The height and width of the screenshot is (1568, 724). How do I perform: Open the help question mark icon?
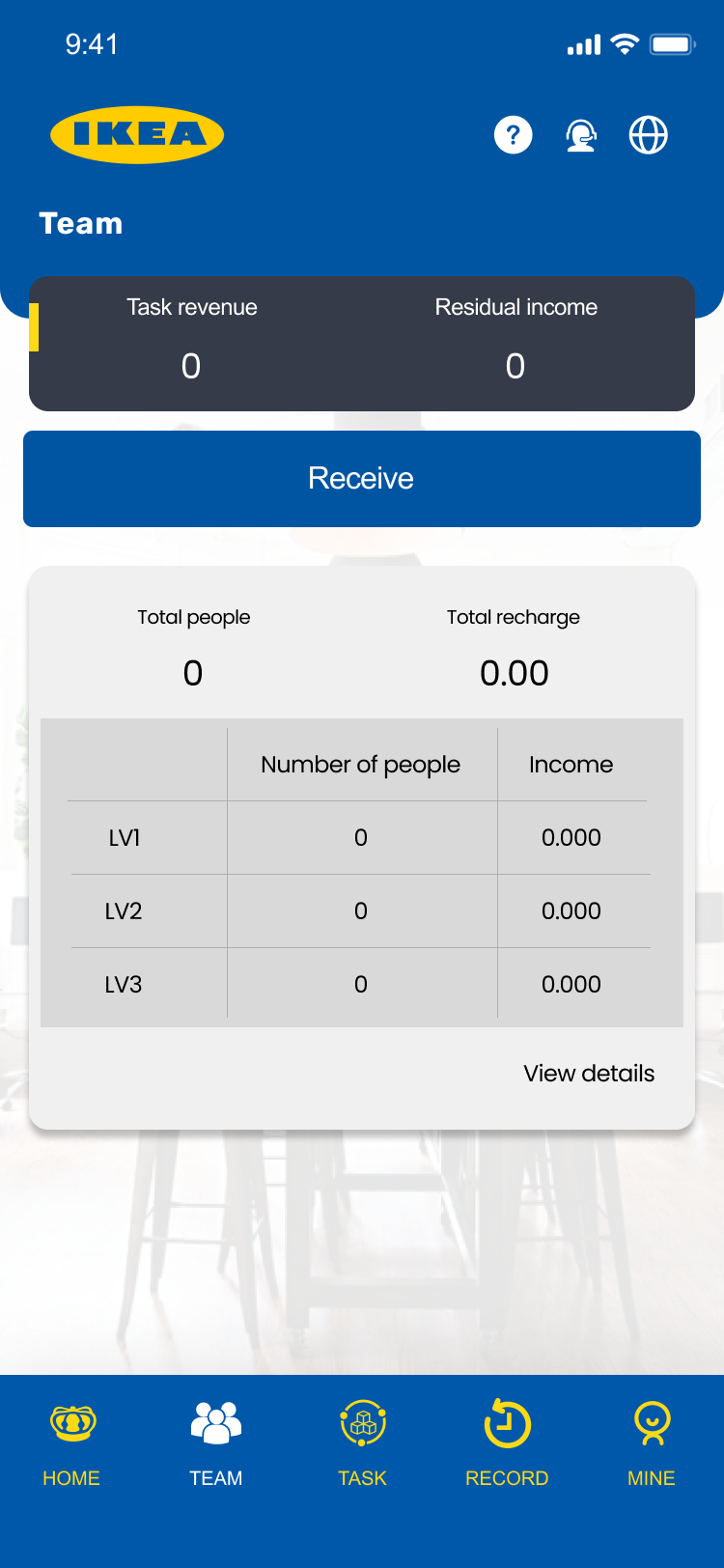pyautogui.click(x=514, y=135)
